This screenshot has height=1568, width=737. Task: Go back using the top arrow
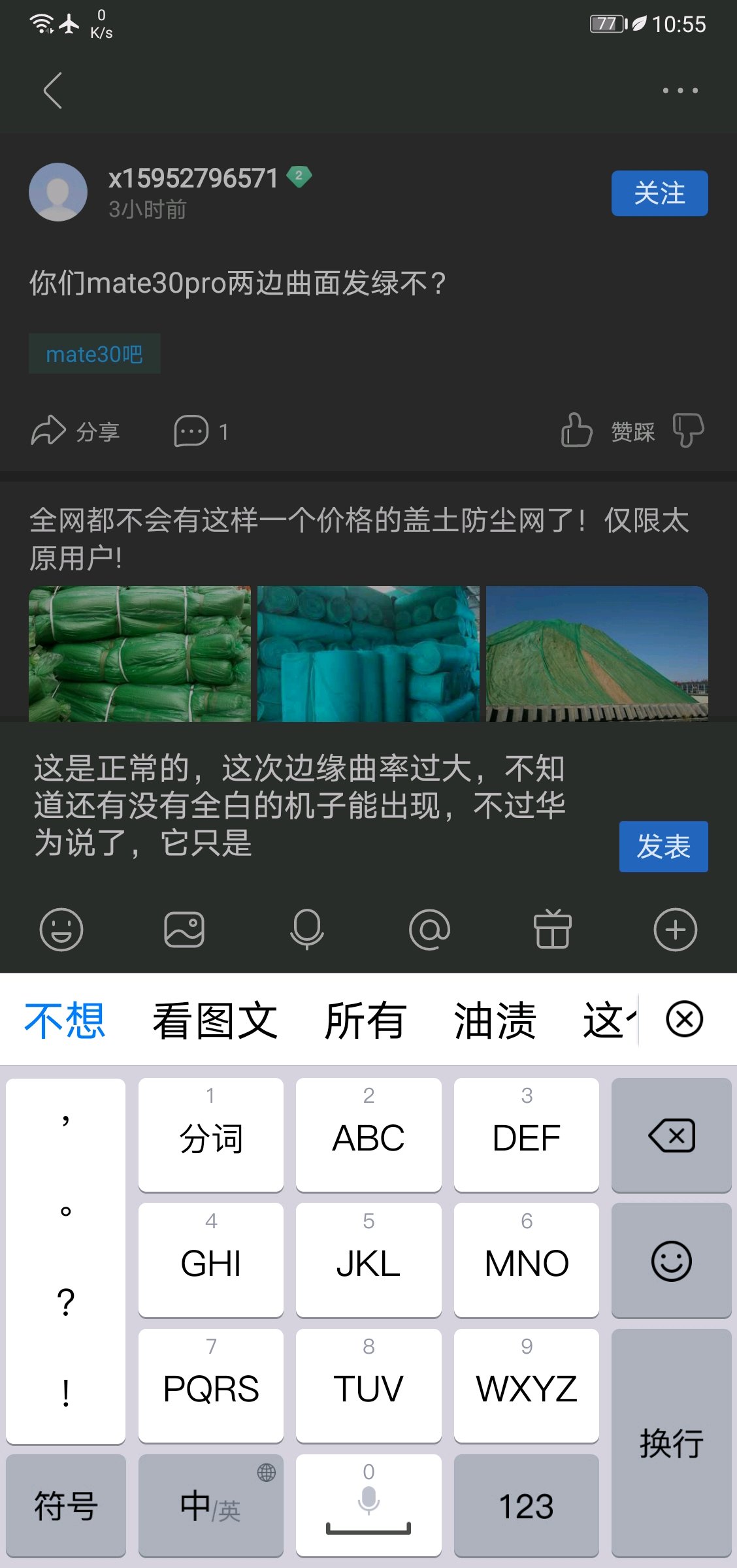[x=53, y=90]
